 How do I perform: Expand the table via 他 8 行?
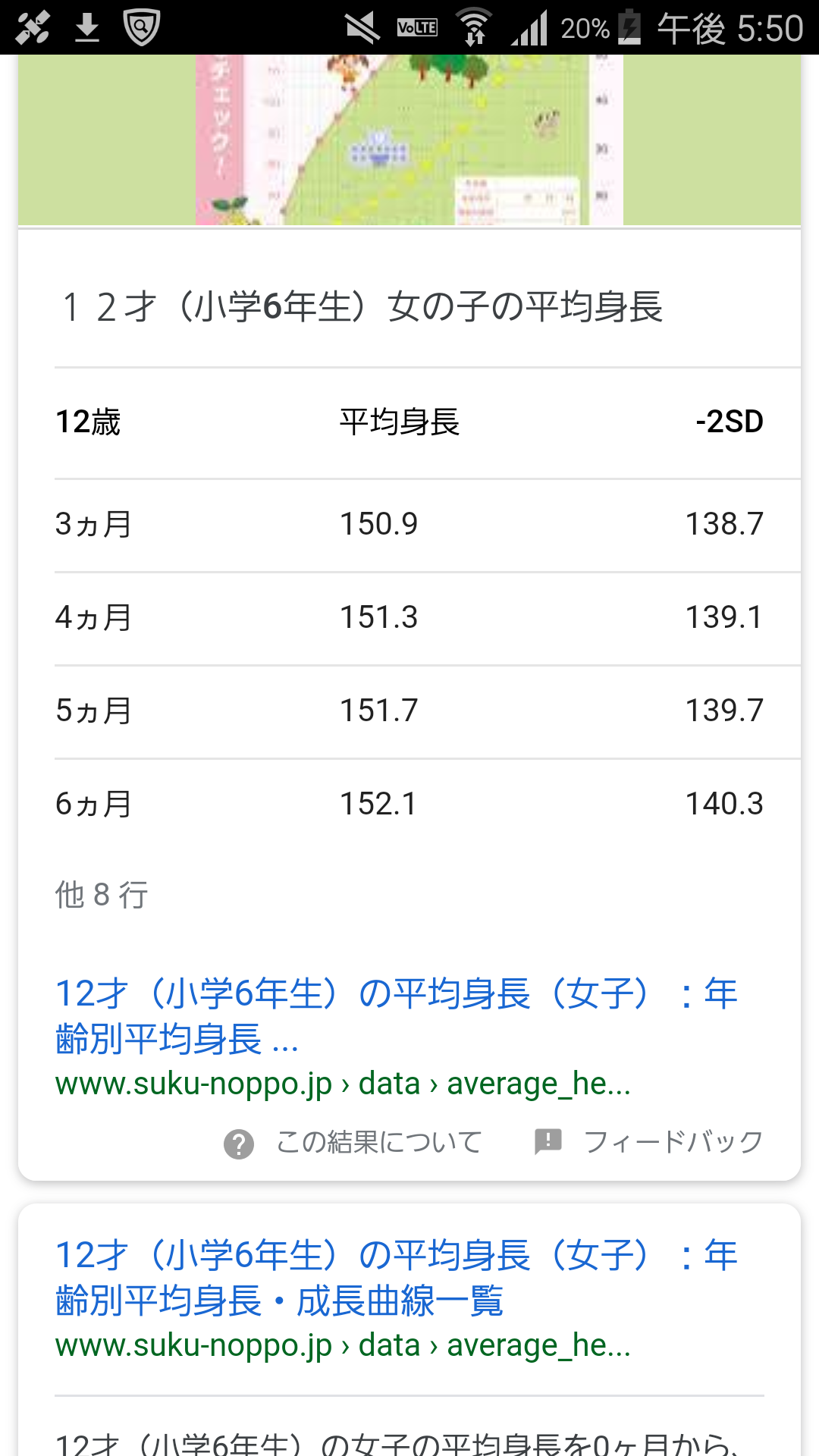point(102,895)
